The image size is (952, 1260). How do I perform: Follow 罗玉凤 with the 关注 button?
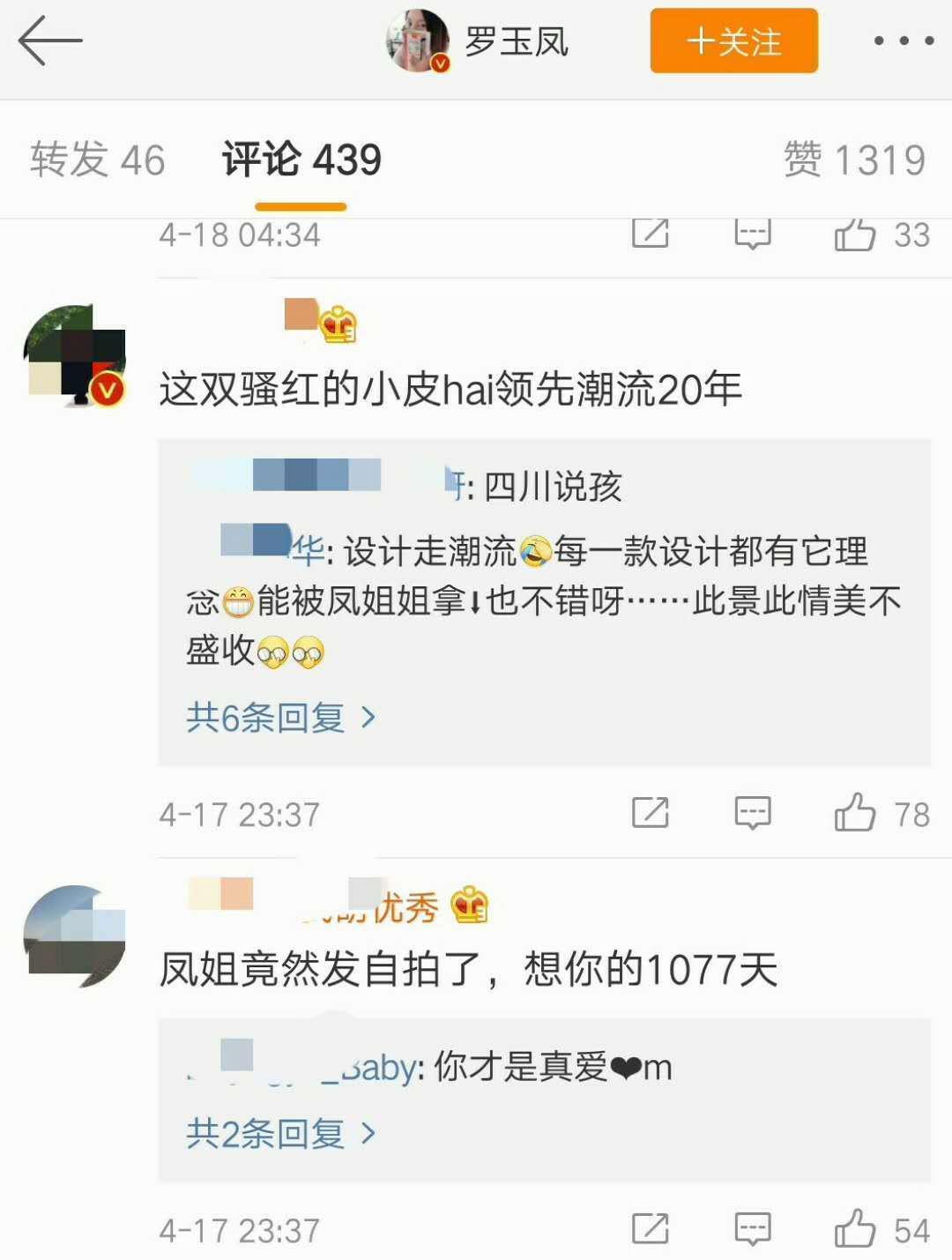[x=733, y=41]
